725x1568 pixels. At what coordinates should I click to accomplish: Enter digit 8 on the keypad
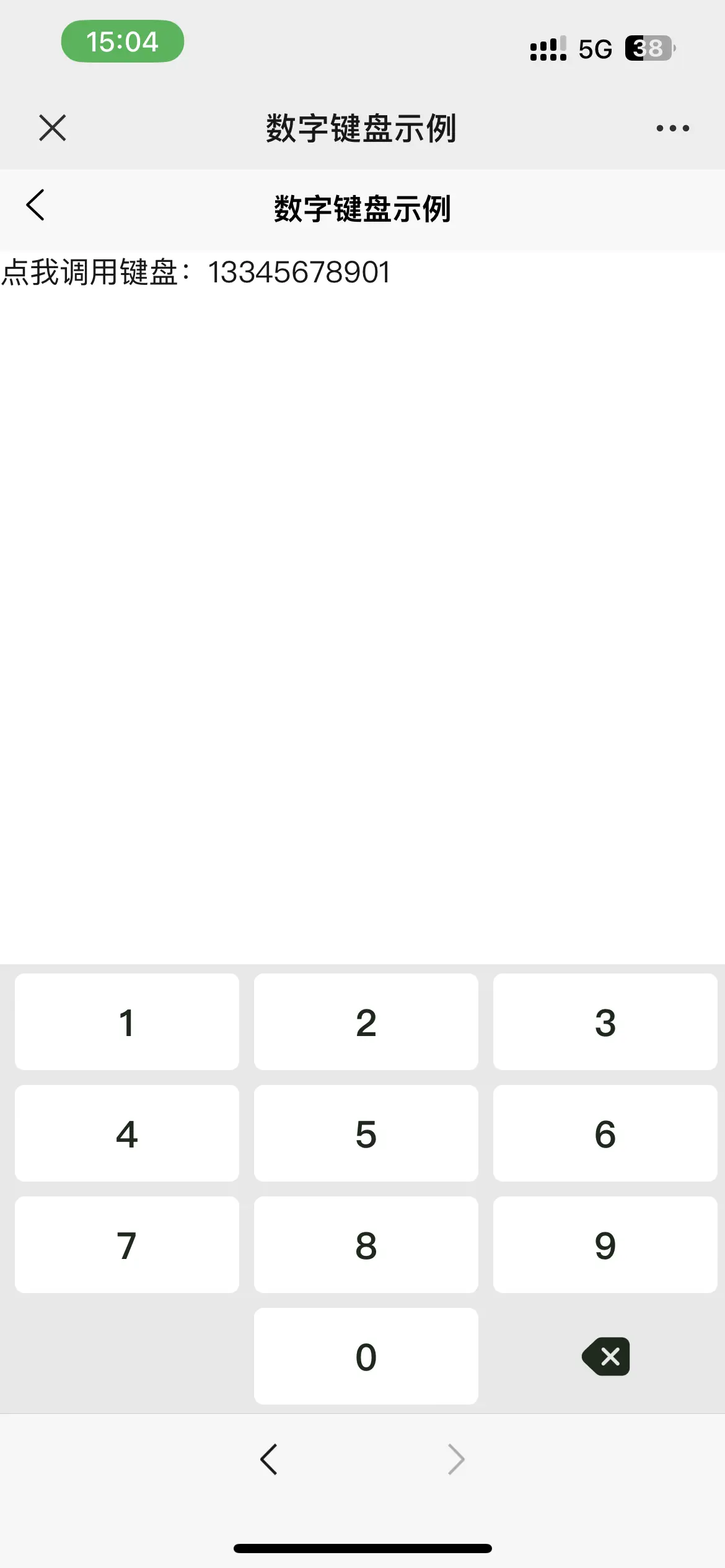click(x=366, y=1245)
